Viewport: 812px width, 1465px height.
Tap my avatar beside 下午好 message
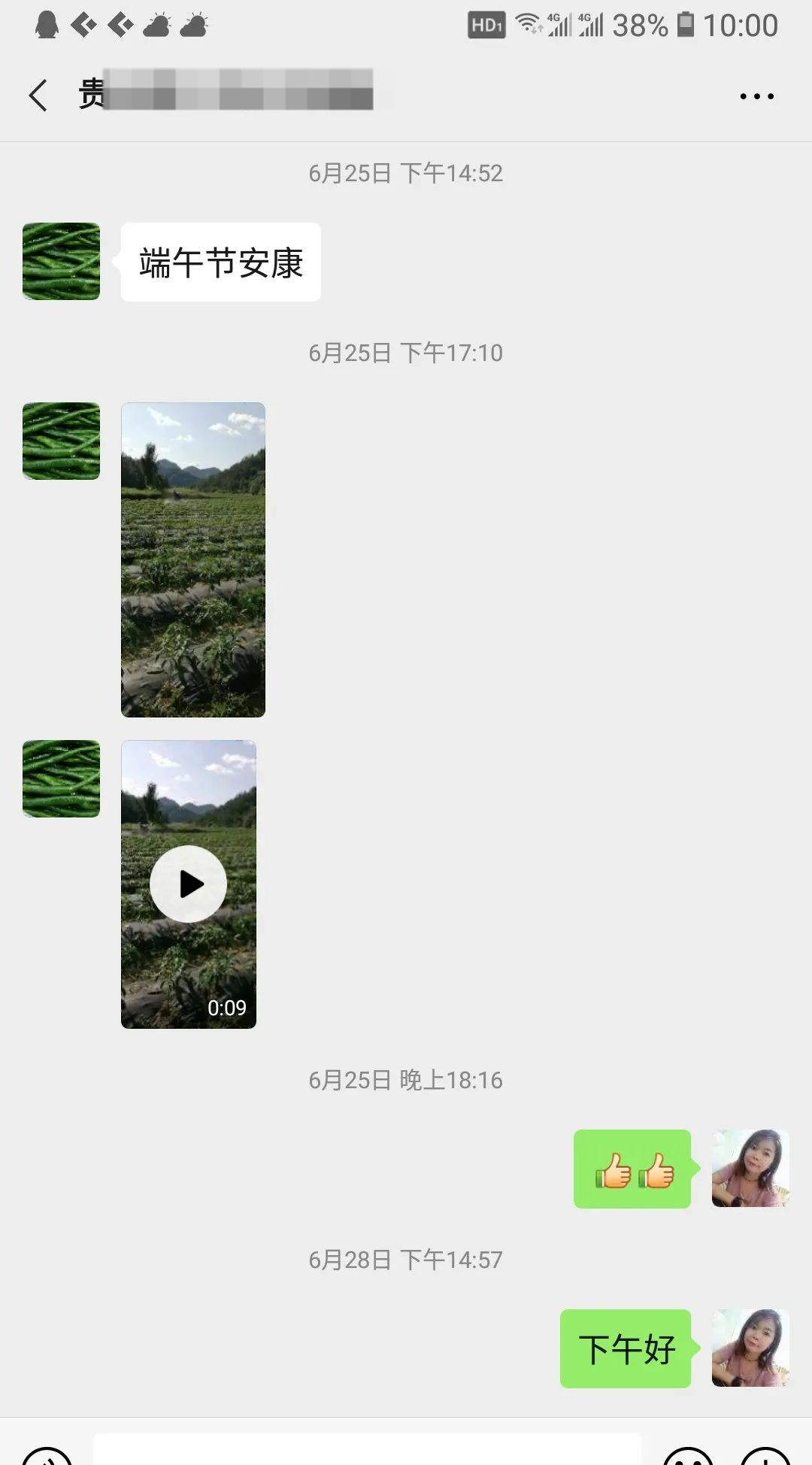click(750, 1348)
